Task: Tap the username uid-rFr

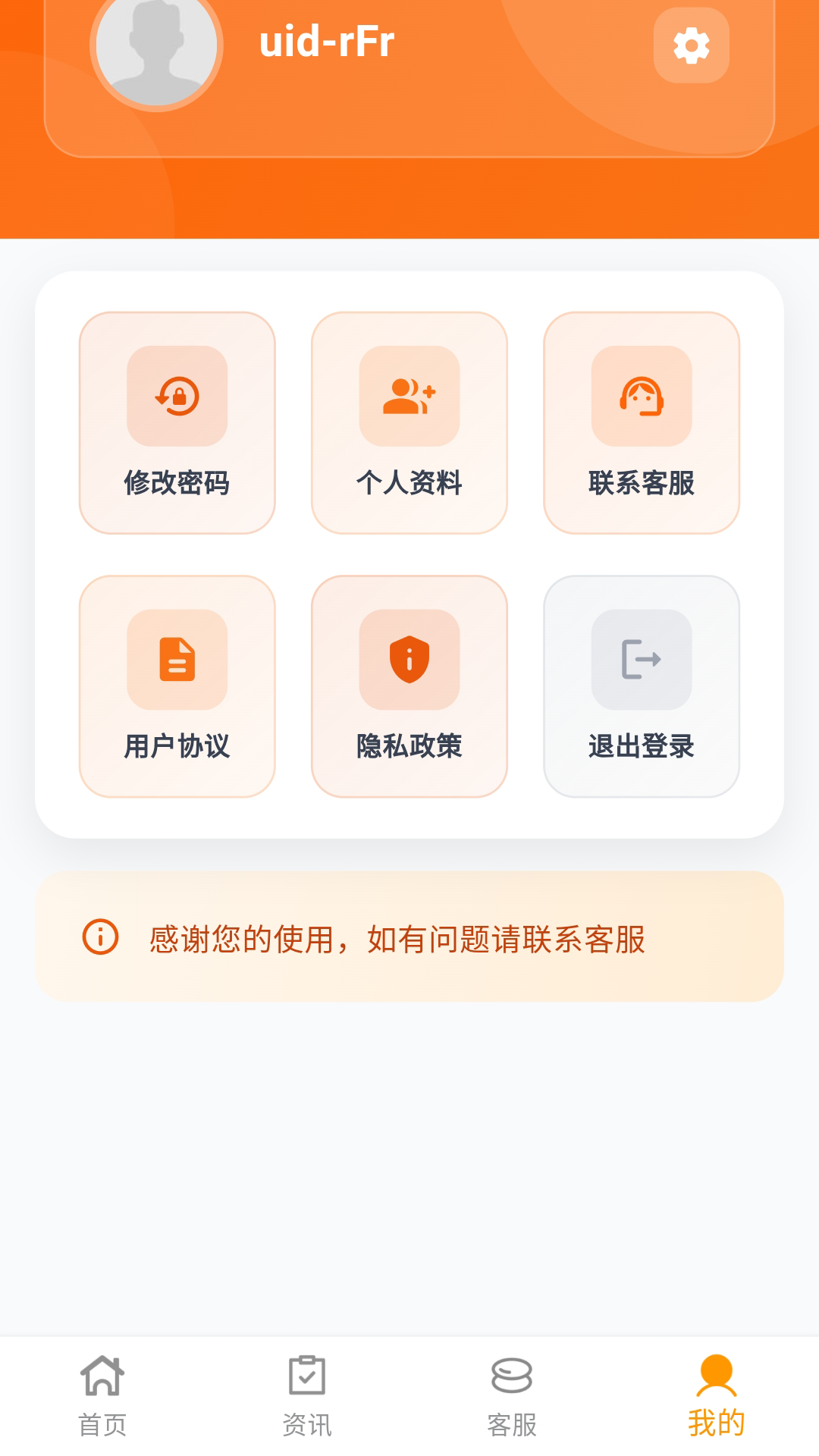Action: [326, 44]
